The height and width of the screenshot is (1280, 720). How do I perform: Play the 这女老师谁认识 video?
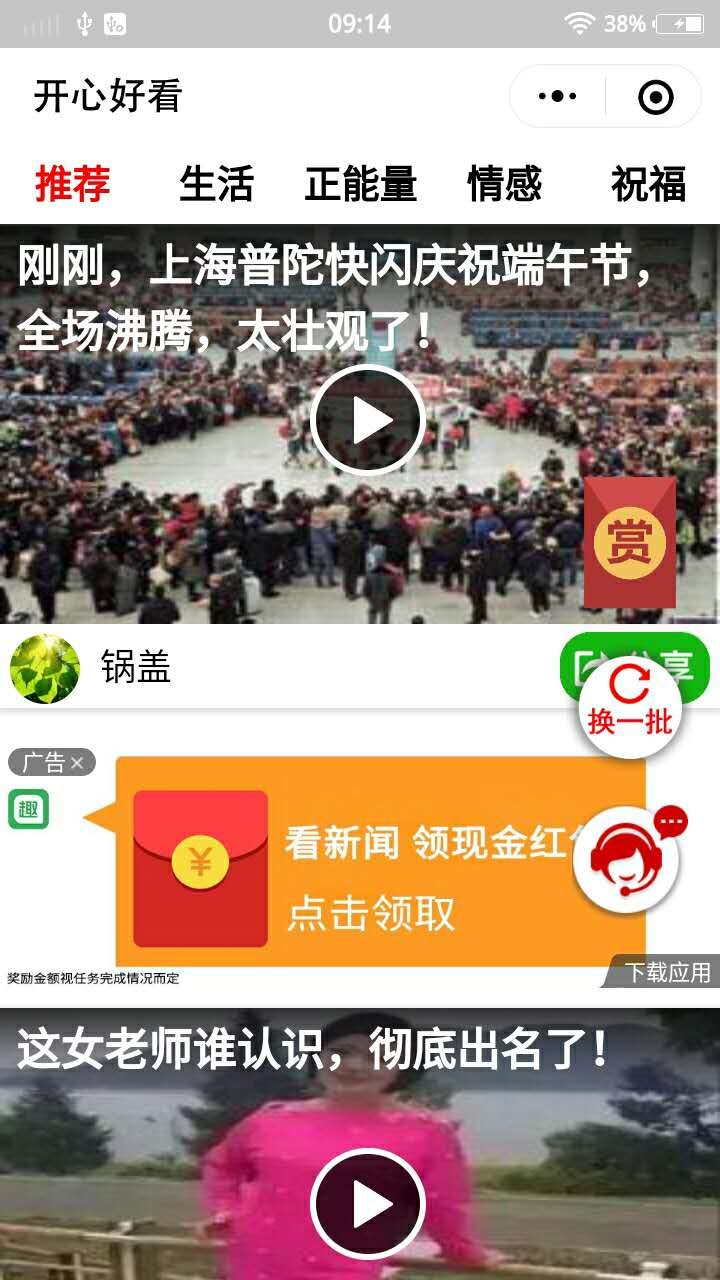pos(367,1204)
